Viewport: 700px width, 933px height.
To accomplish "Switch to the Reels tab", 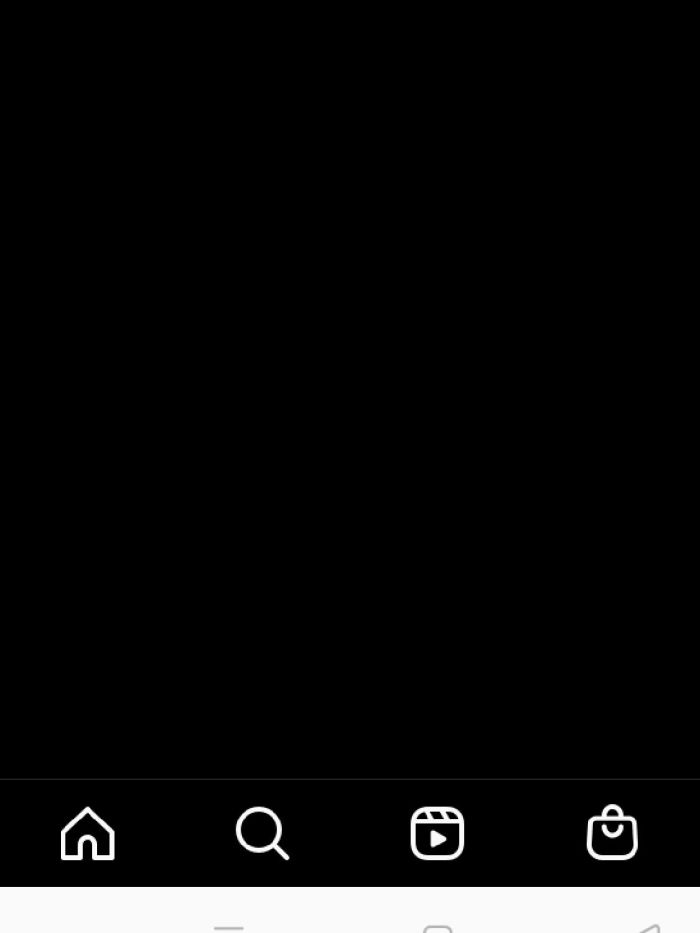I will (x=437, y=833).
